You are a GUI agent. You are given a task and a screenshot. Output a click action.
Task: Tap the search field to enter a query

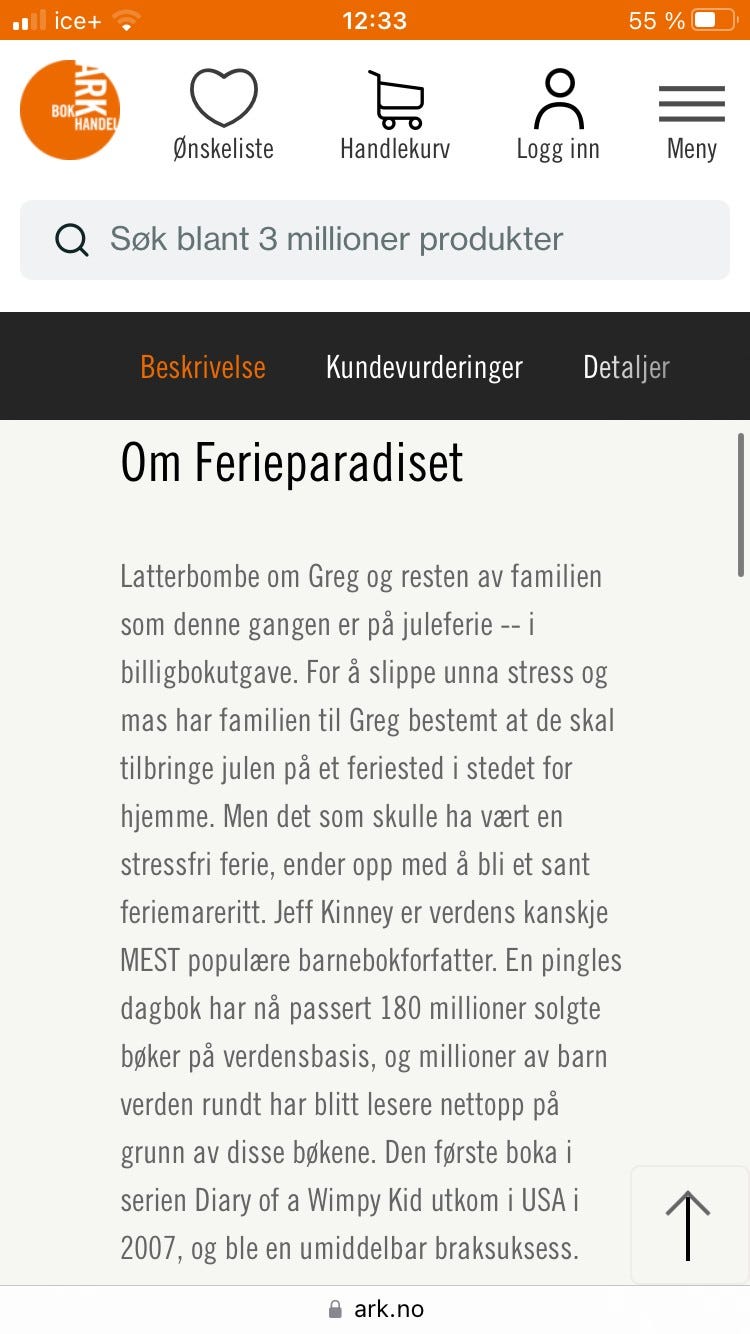(375, 239)
